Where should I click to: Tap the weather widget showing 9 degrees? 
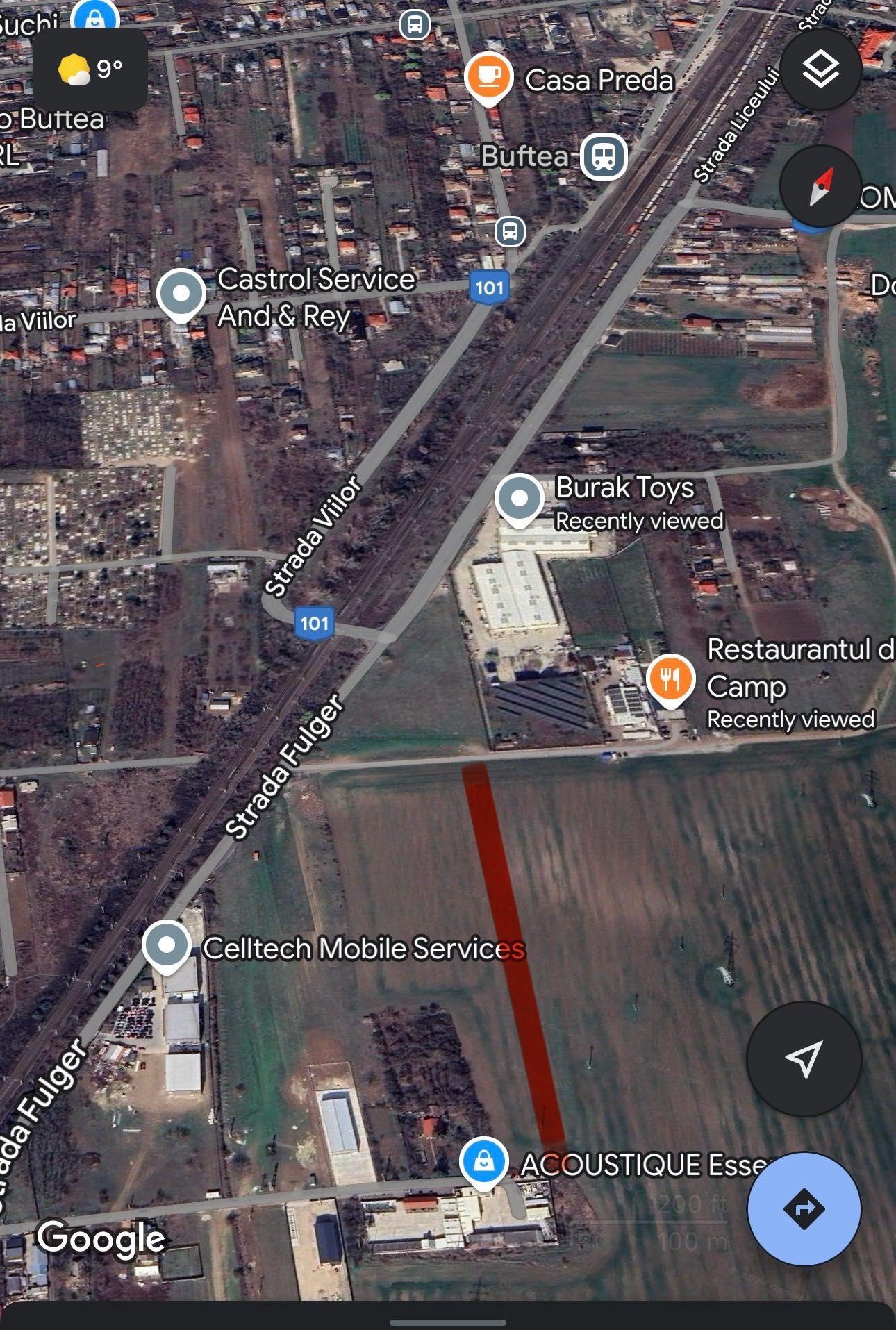(90, 67)
